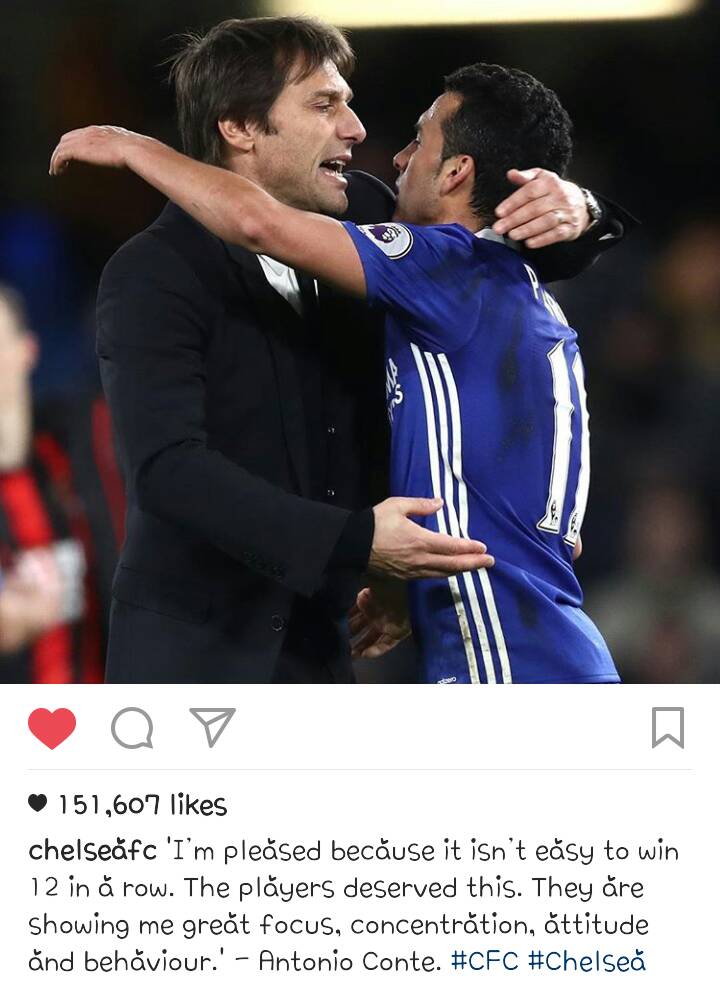This screenshot has height=991, width=720.
Task: Share the post via paper plane icon
Action: click(x=212, y=727)
